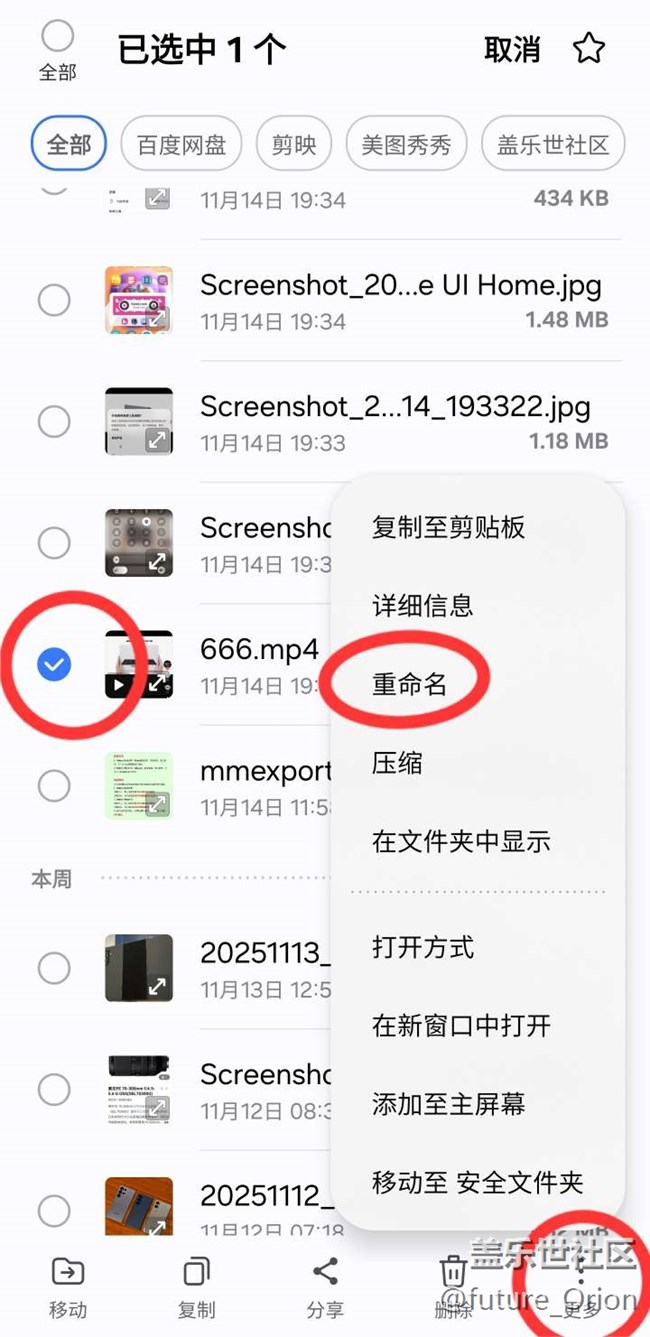
Task: Filter by the 百度网盘 chip
Action: point(182,145)
